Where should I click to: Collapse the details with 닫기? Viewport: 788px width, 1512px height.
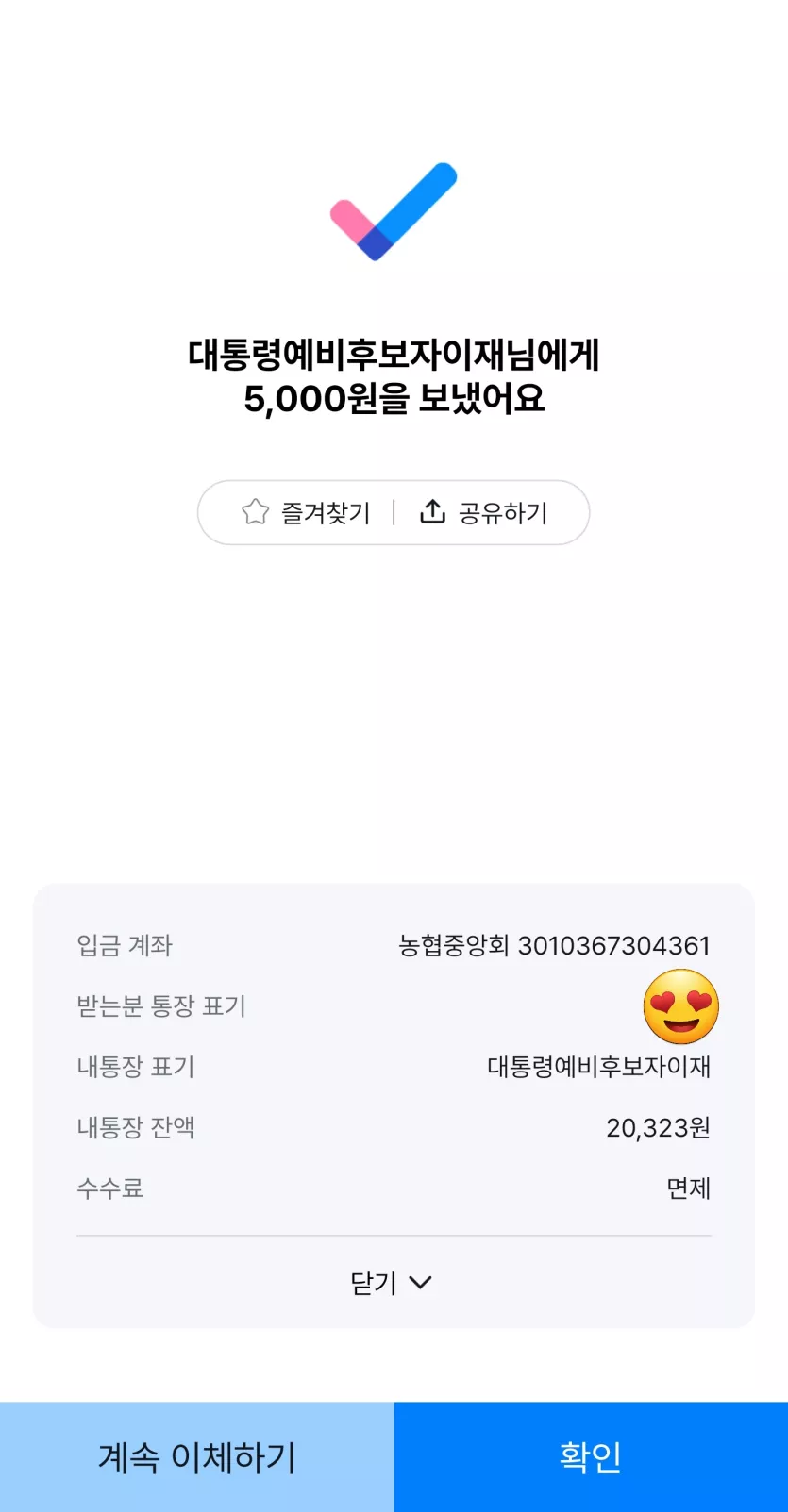[x=392, y=1283]
